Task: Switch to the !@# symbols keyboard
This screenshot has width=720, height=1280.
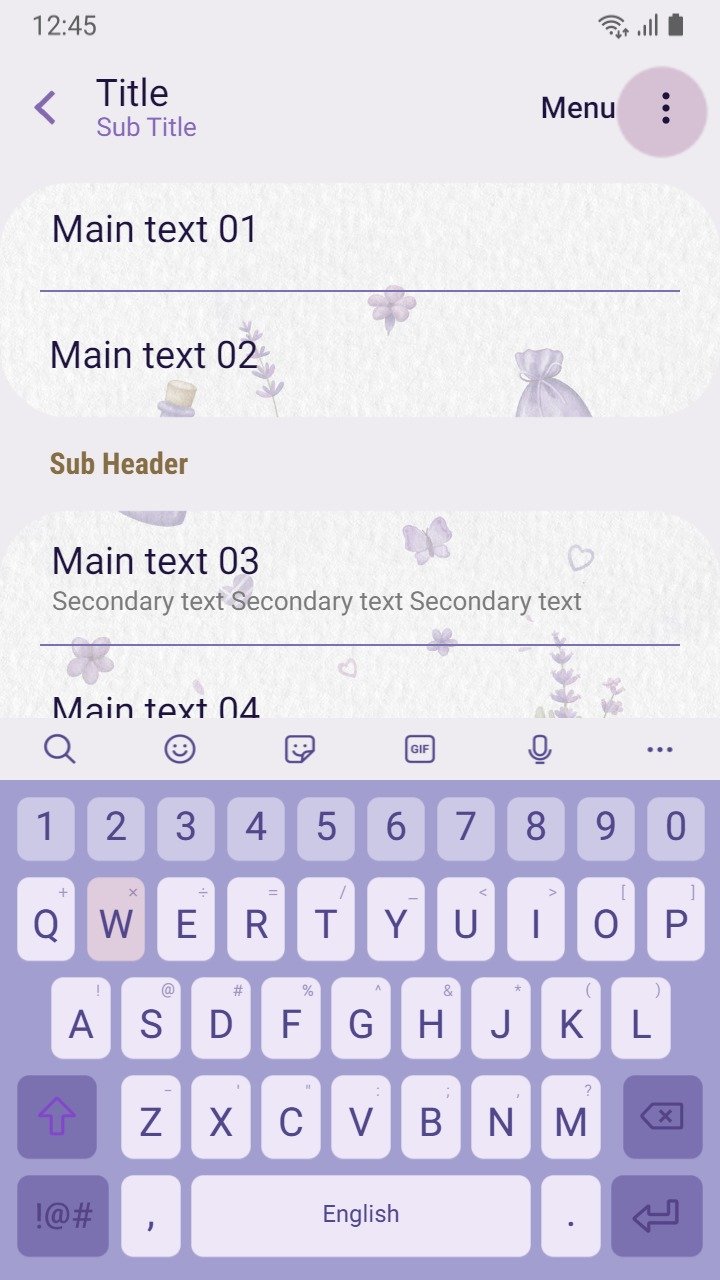Action: [63, 1216]
